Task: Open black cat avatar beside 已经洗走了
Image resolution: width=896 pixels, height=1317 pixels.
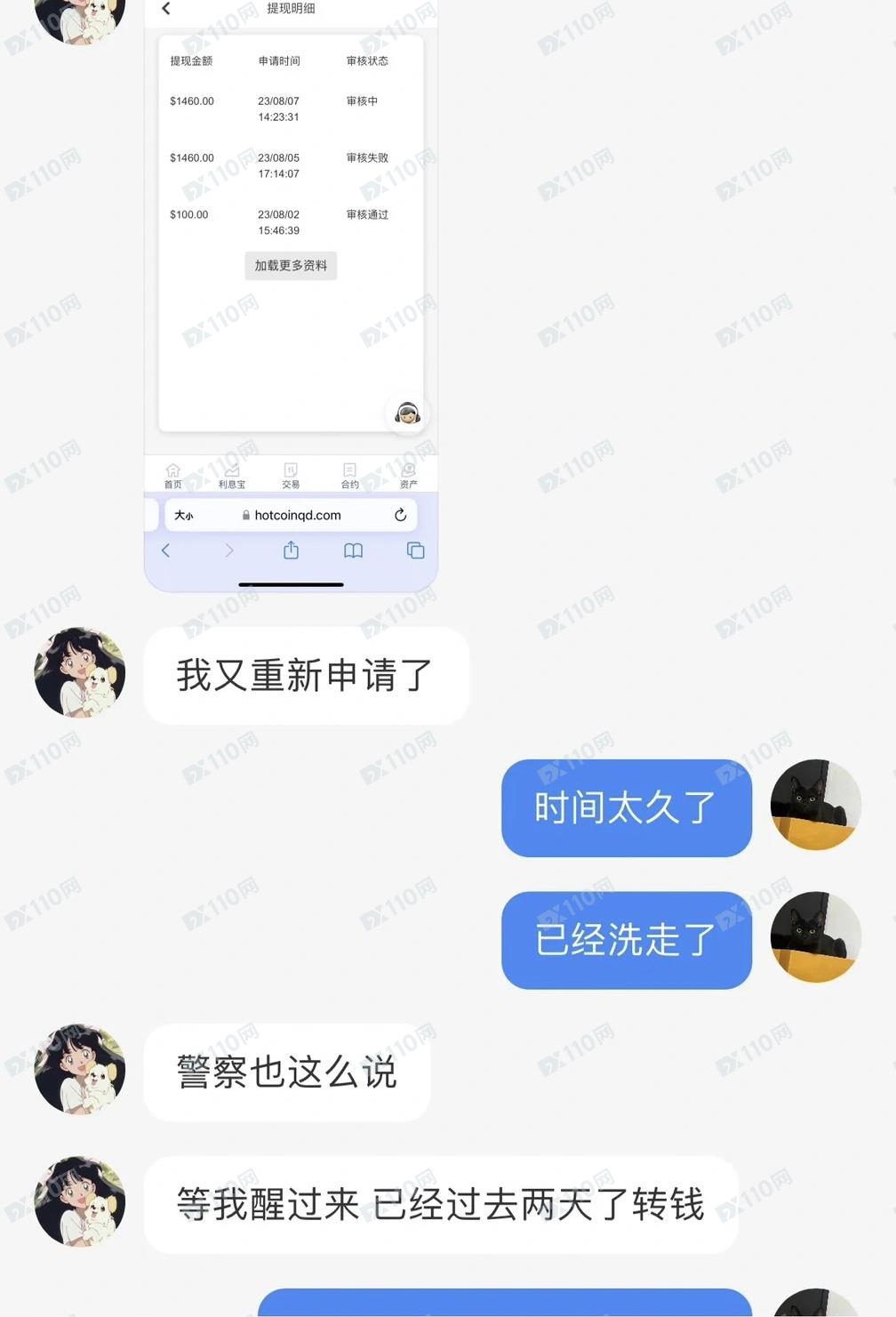Action: tap(815, 937)
